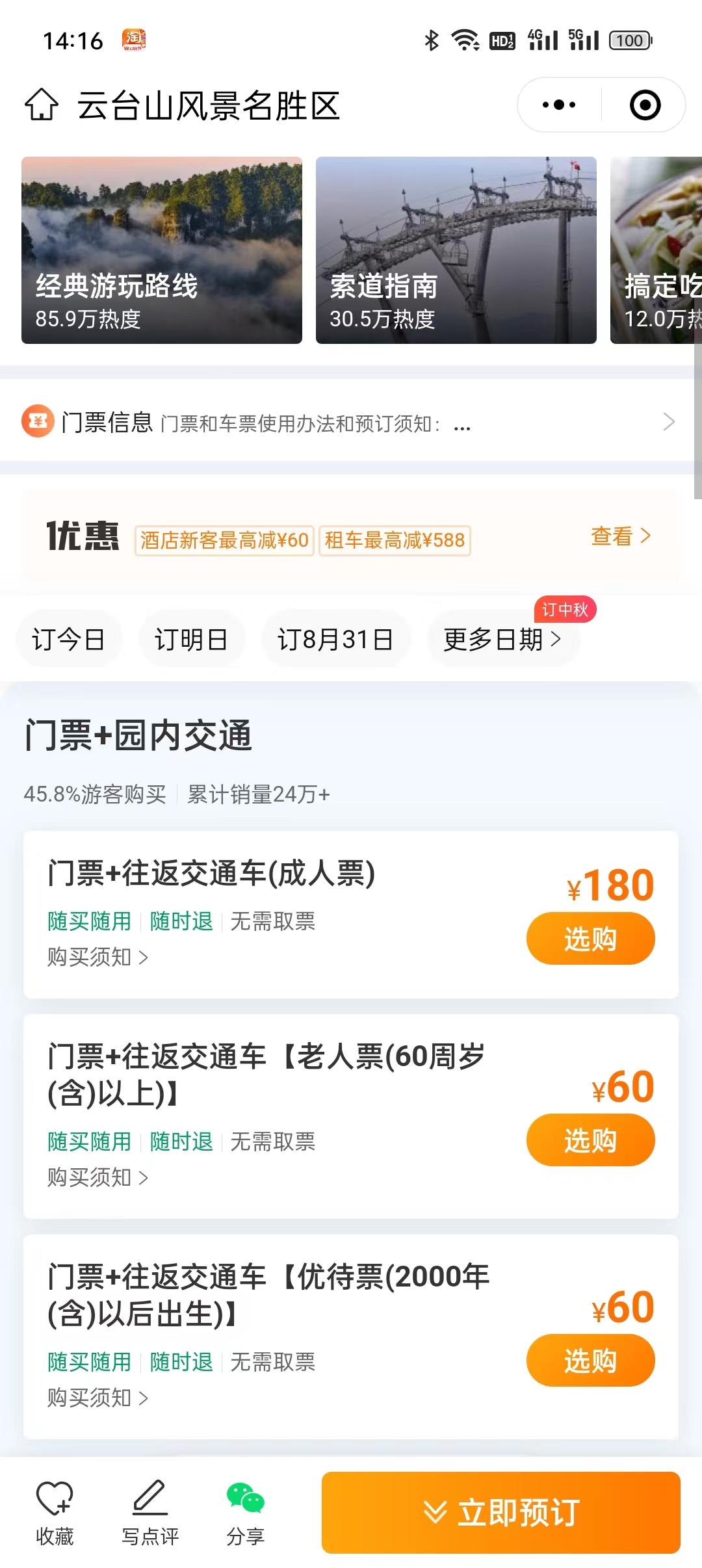The height and width of the screenshot is (1568, 702).
Task: Select the 订明日 booking tab
Action: coord(192,639)
